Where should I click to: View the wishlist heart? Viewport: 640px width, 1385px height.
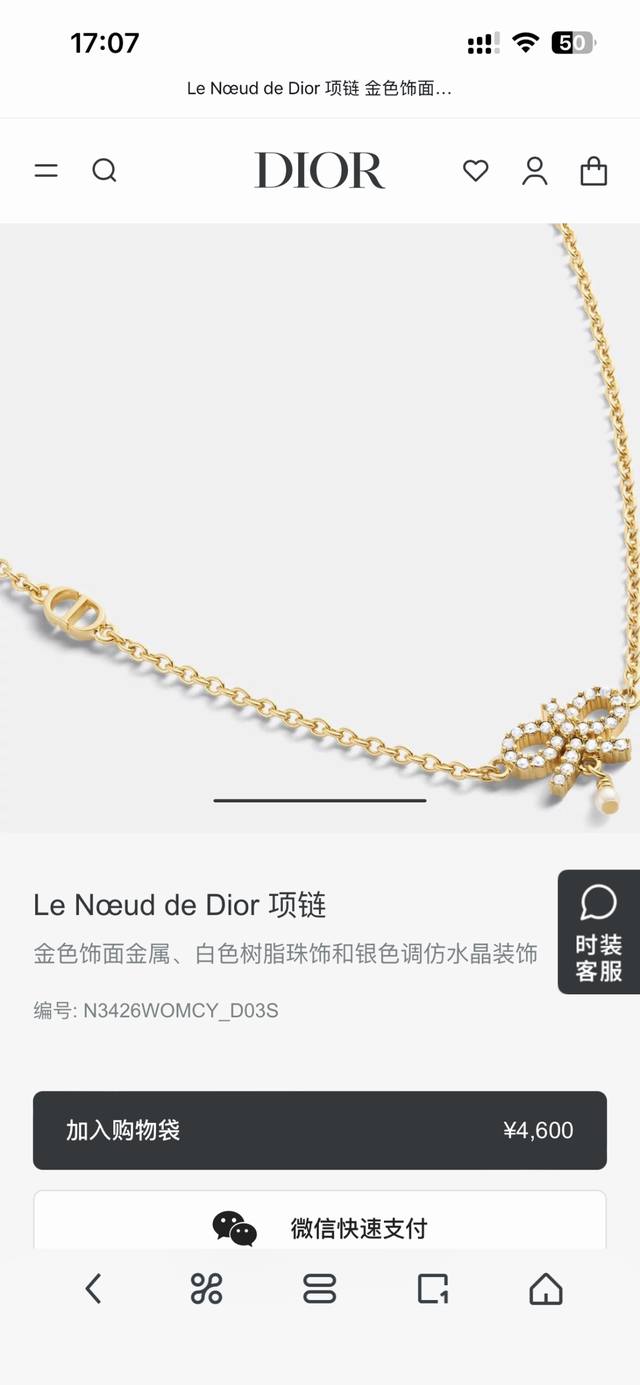point(476,171)
